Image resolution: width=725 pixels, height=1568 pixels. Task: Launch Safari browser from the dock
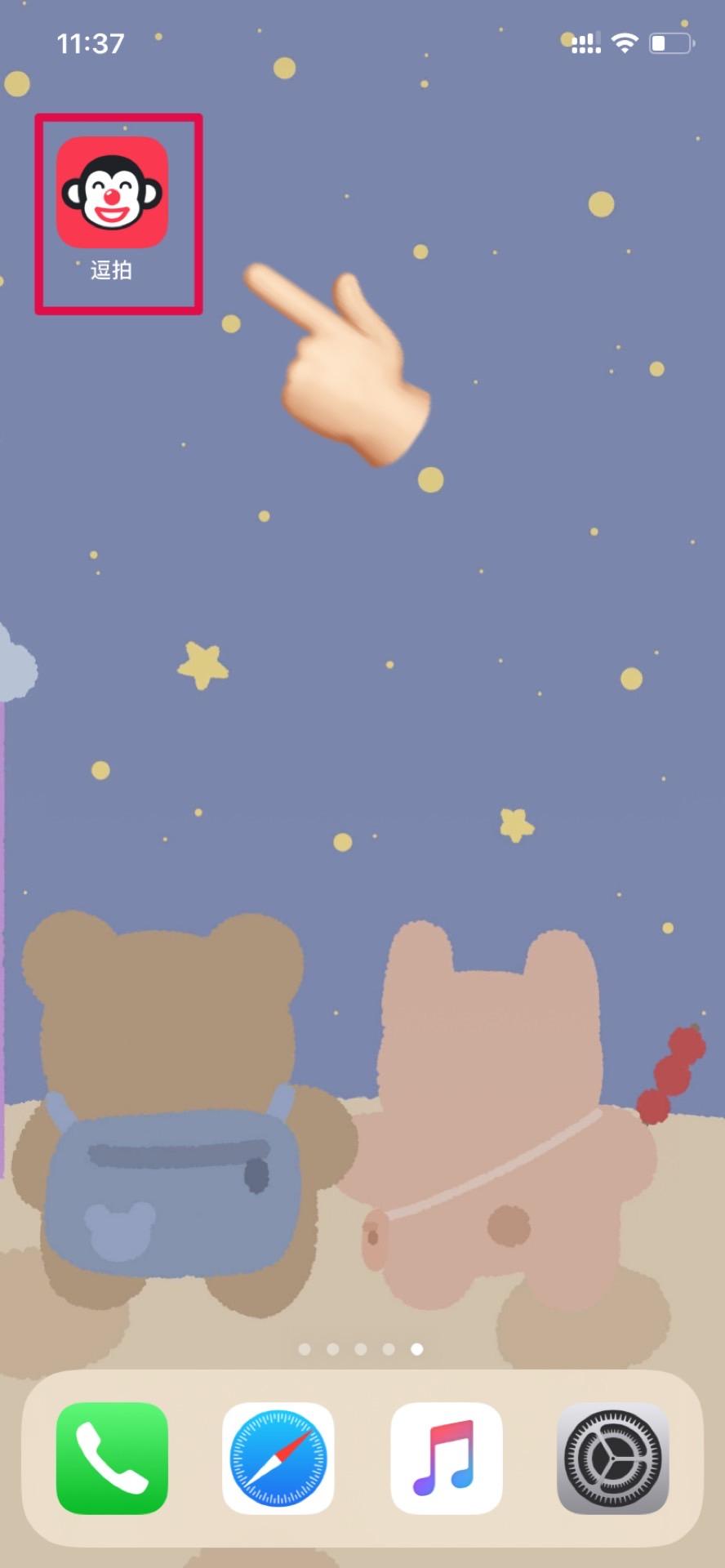point(278,1458)
